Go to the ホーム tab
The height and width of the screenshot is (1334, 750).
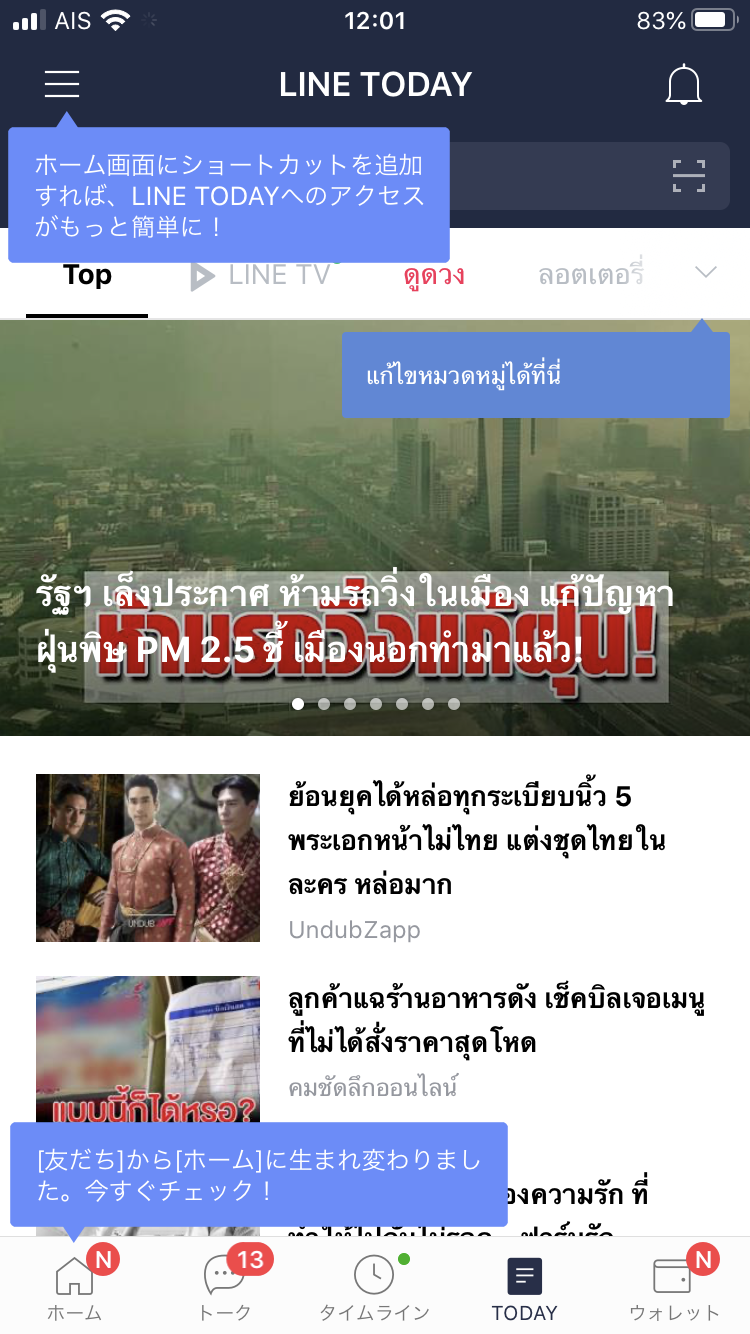[x=75, y=1286]
